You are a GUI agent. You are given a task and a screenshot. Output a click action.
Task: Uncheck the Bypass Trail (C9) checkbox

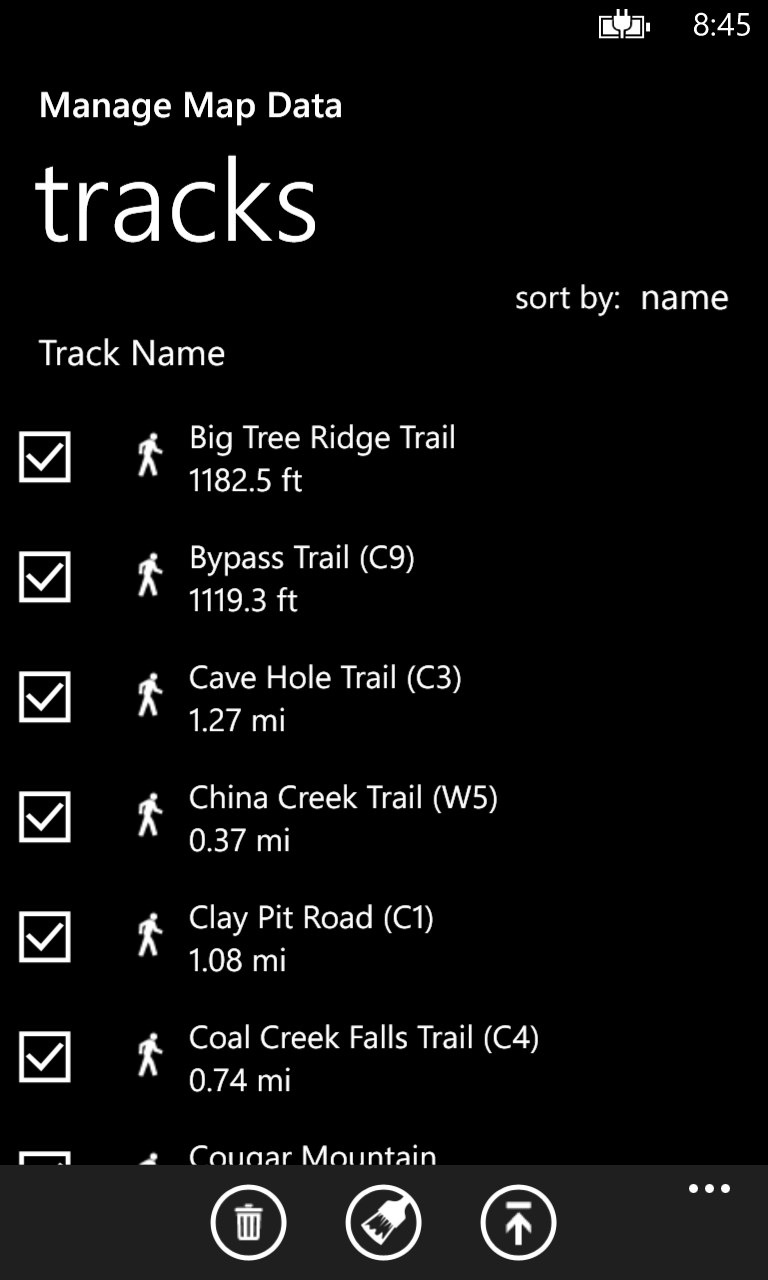[45, 577]
